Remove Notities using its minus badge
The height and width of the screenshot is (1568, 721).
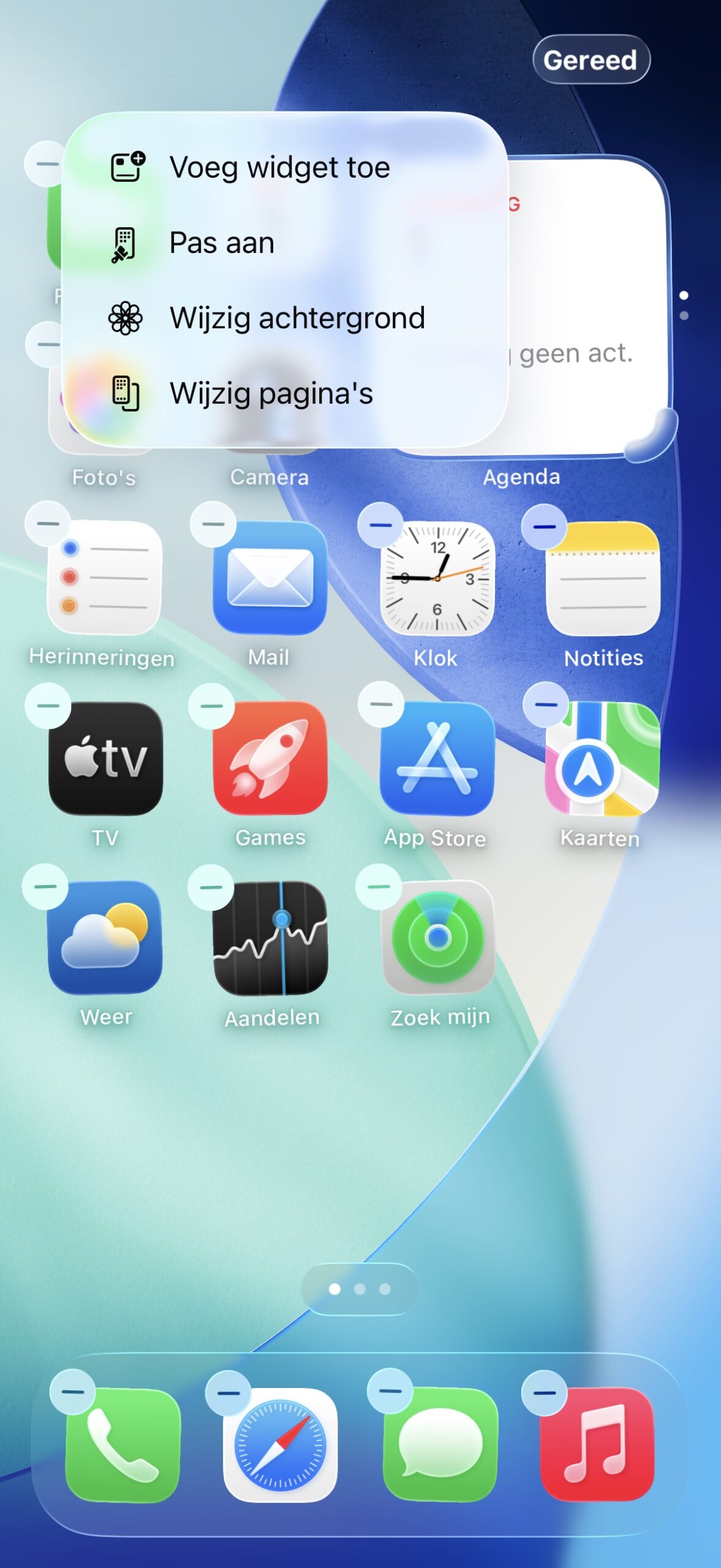coord(544,527)
